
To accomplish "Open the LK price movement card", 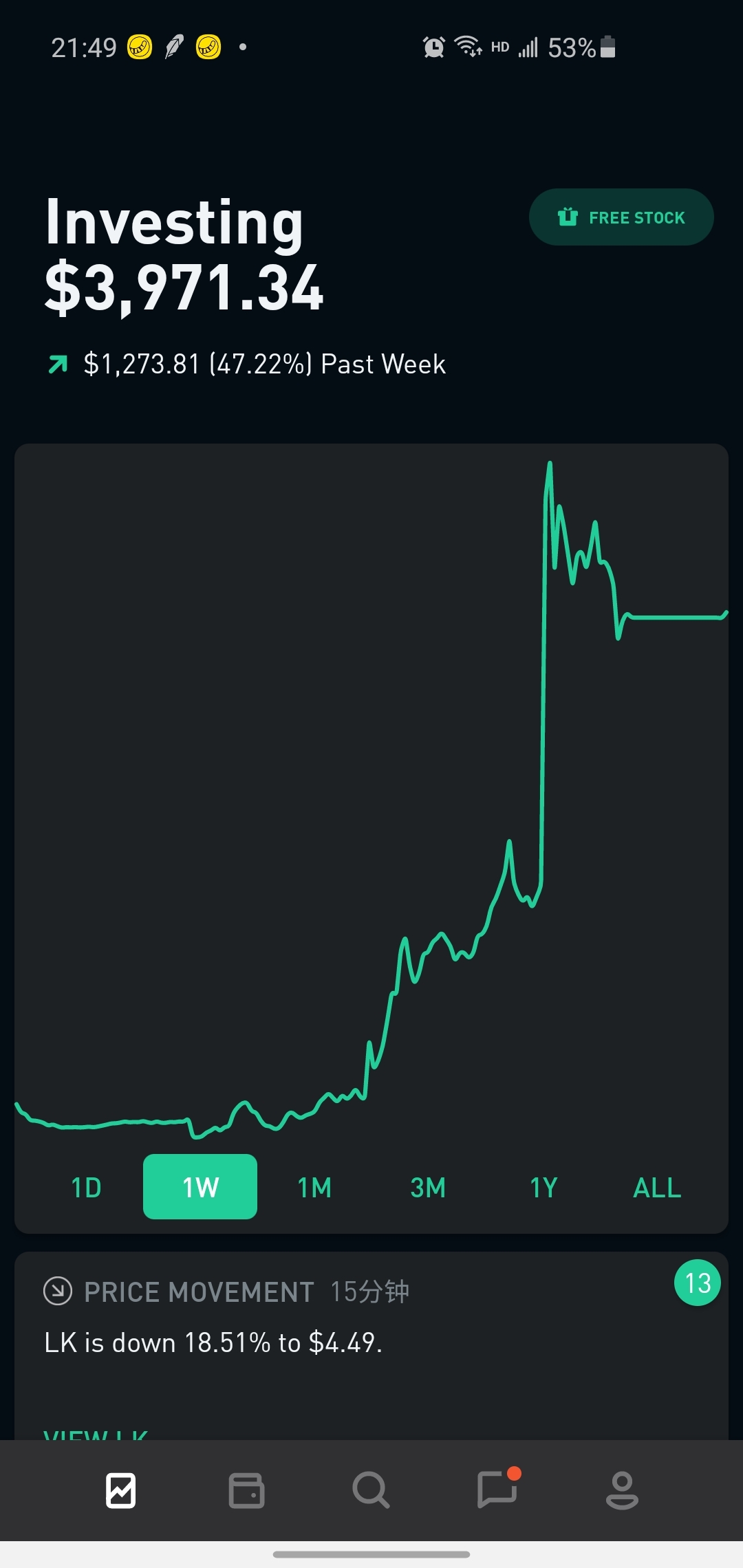I will point(371,1346).
